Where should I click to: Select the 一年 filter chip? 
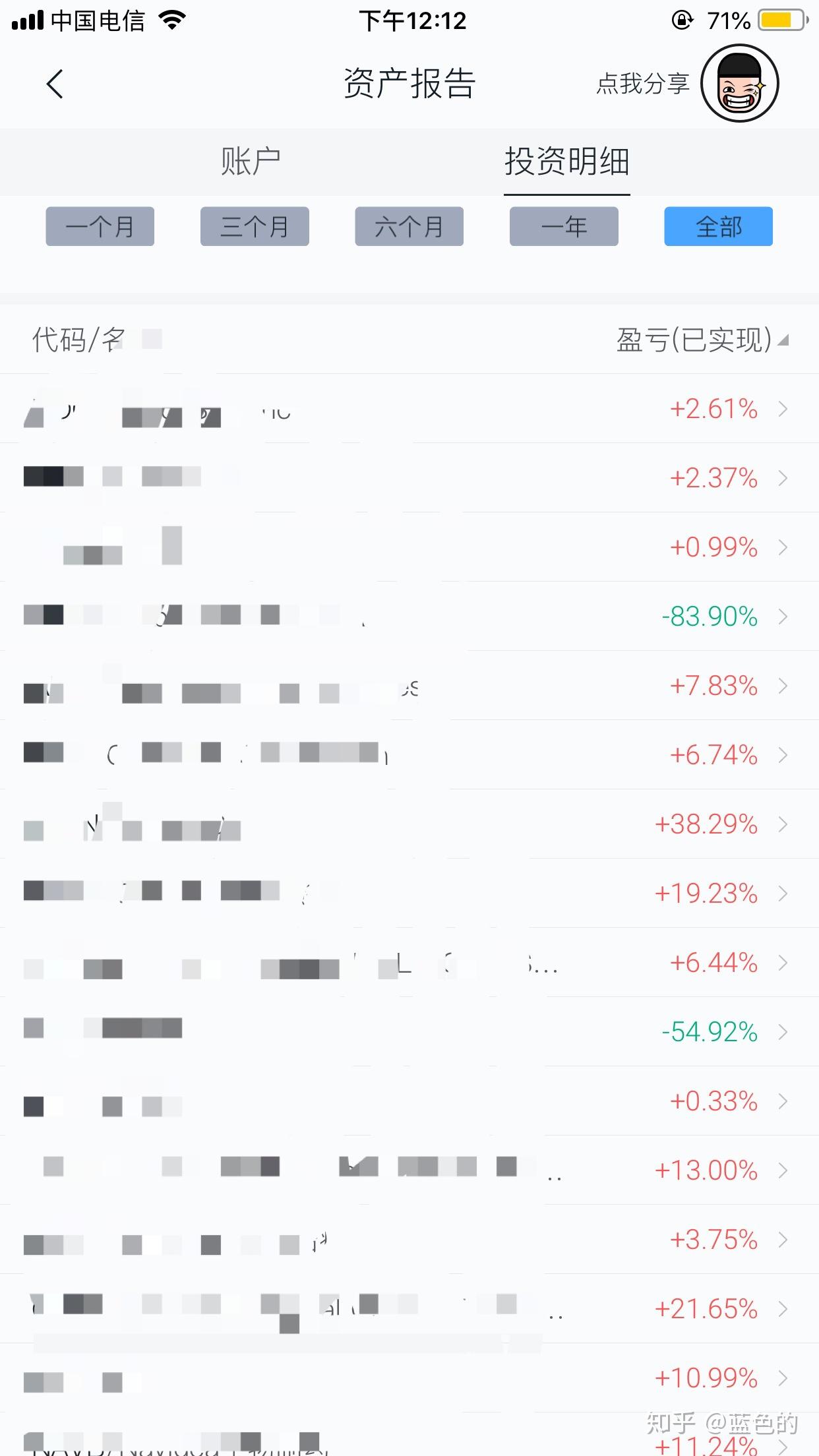(564, 226)
